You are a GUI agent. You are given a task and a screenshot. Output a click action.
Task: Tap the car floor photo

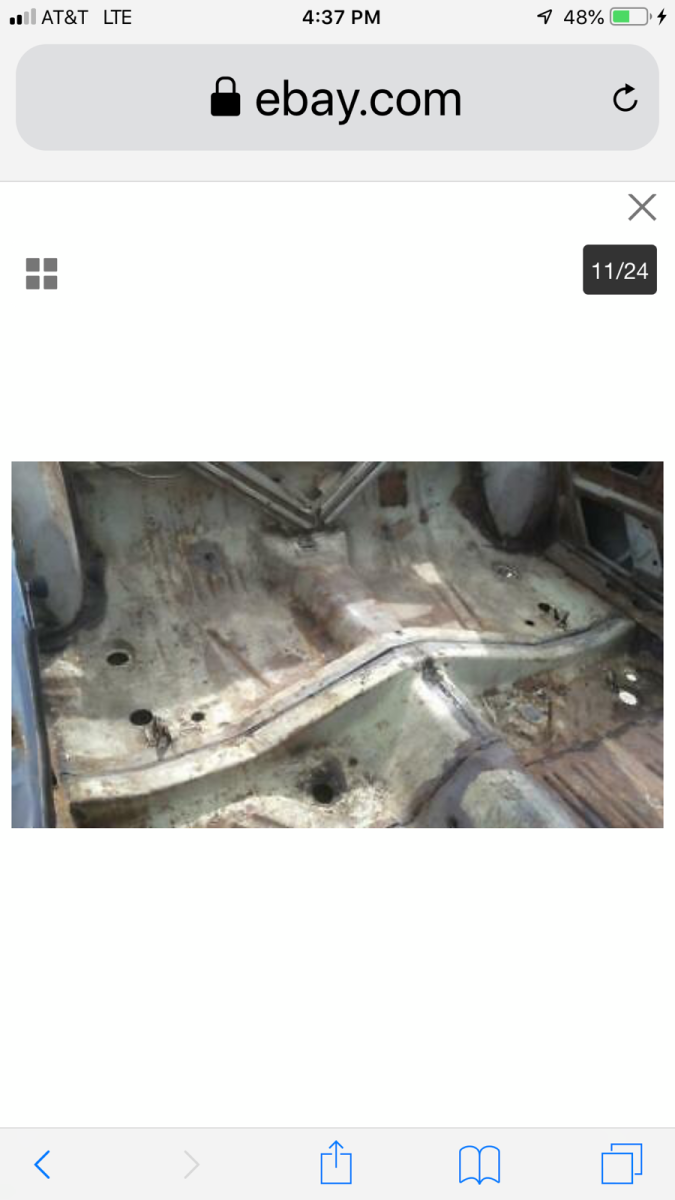[x=337, y=644]
